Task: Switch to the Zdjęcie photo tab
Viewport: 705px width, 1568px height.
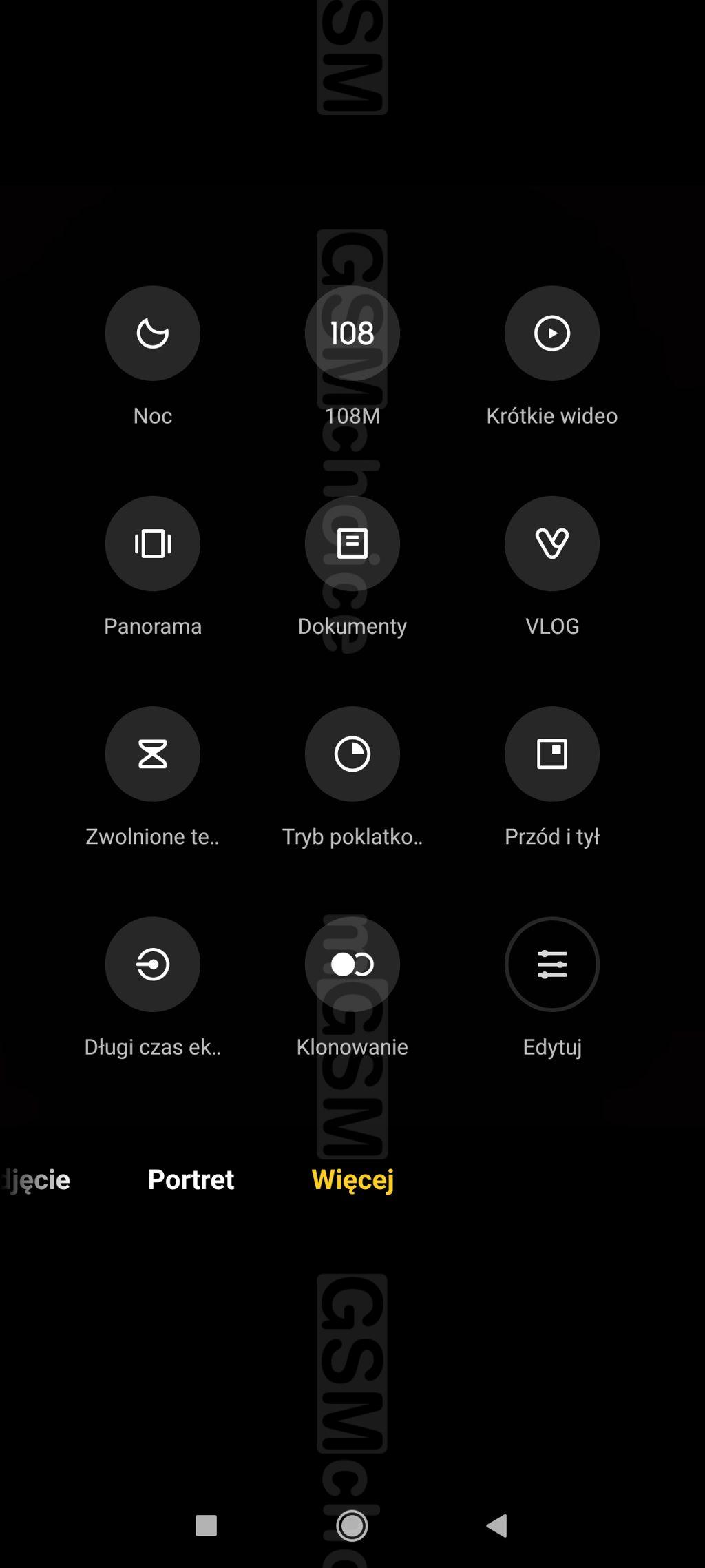Action: pos(38,1179)
